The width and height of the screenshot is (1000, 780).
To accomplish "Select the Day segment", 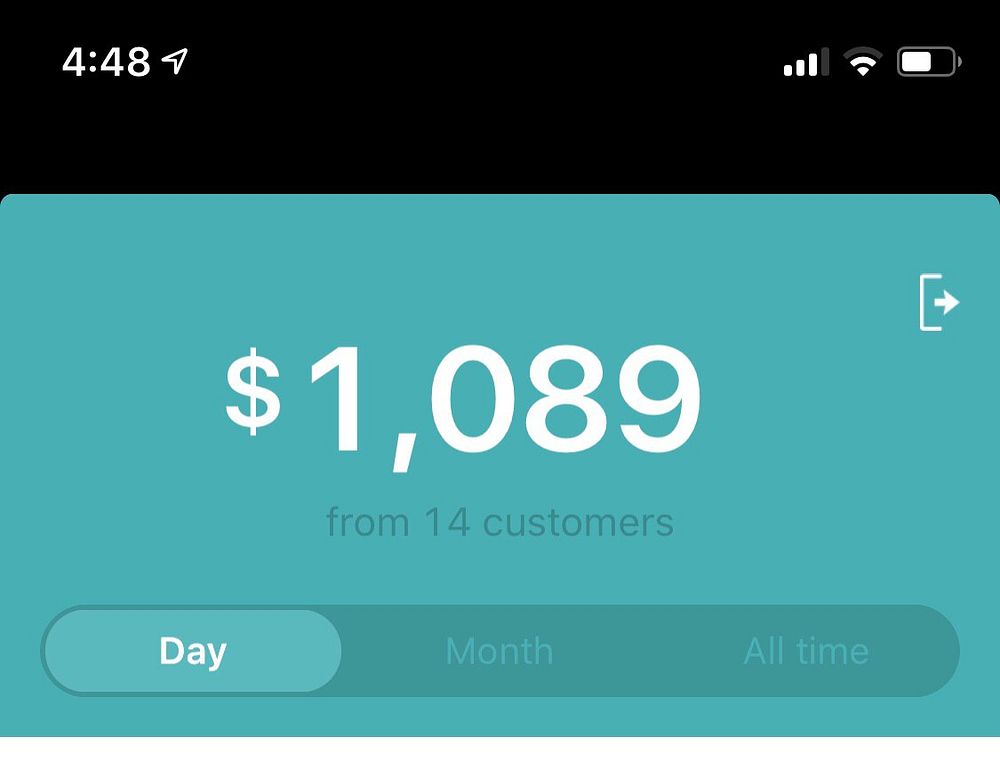I will click(193, 651).
